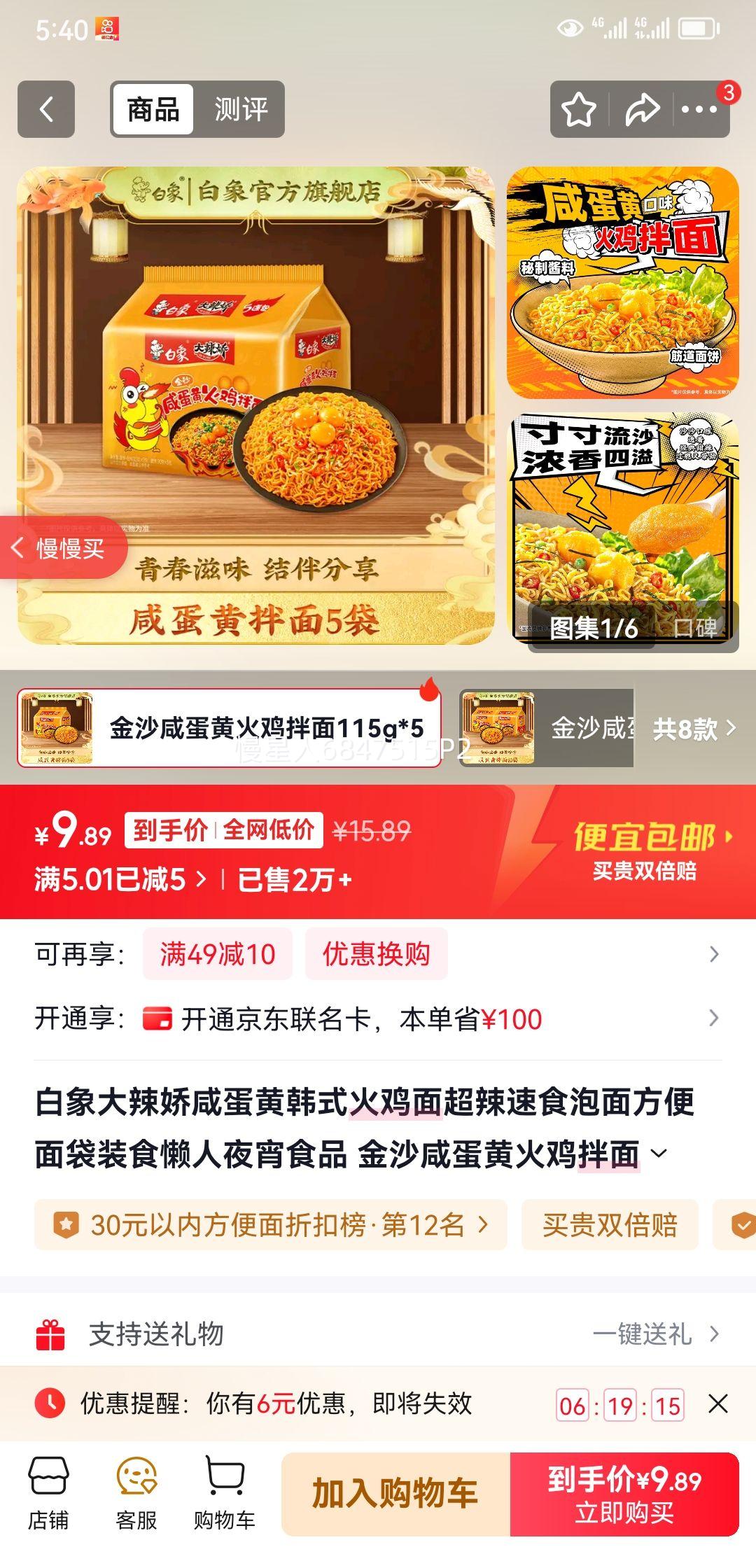Open the 购物车 shopping cart
Image resolution: width=756 pixels, height=1568 pixels.
click(221, 1491)
